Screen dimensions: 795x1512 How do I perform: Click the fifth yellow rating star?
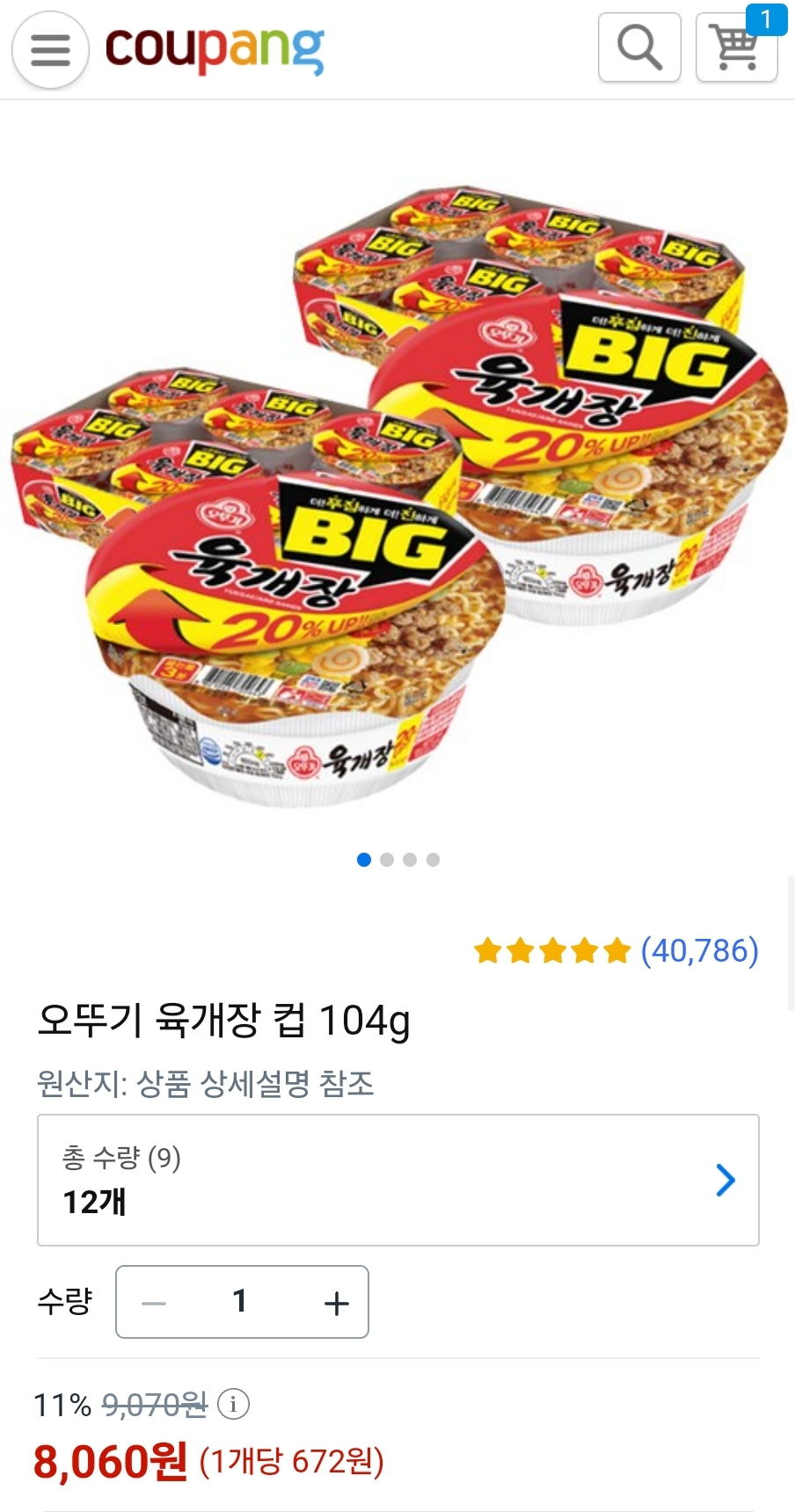click(x=614, y=950)
